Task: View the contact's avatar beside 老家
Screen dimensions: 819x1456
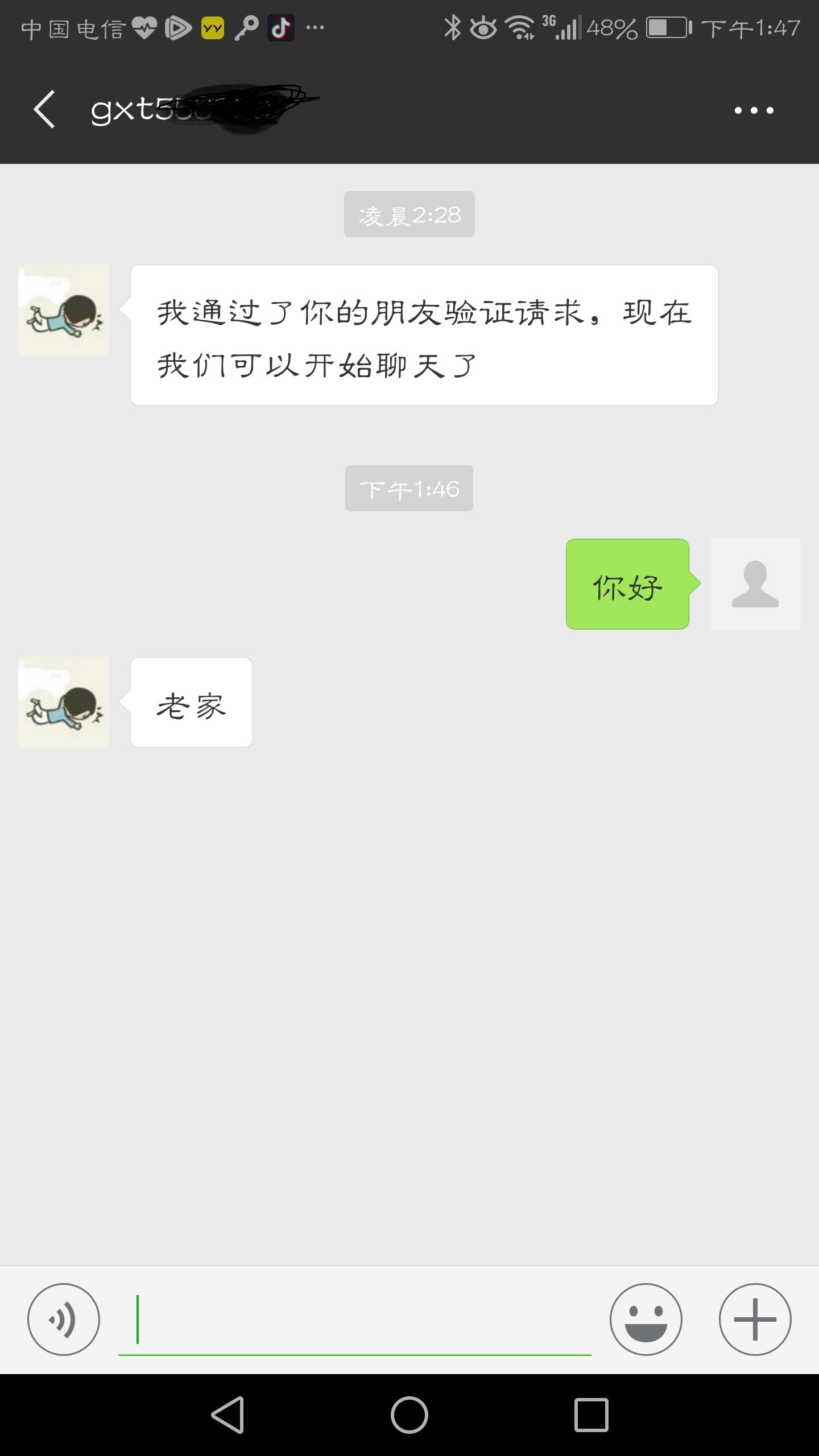Action: 64,702
